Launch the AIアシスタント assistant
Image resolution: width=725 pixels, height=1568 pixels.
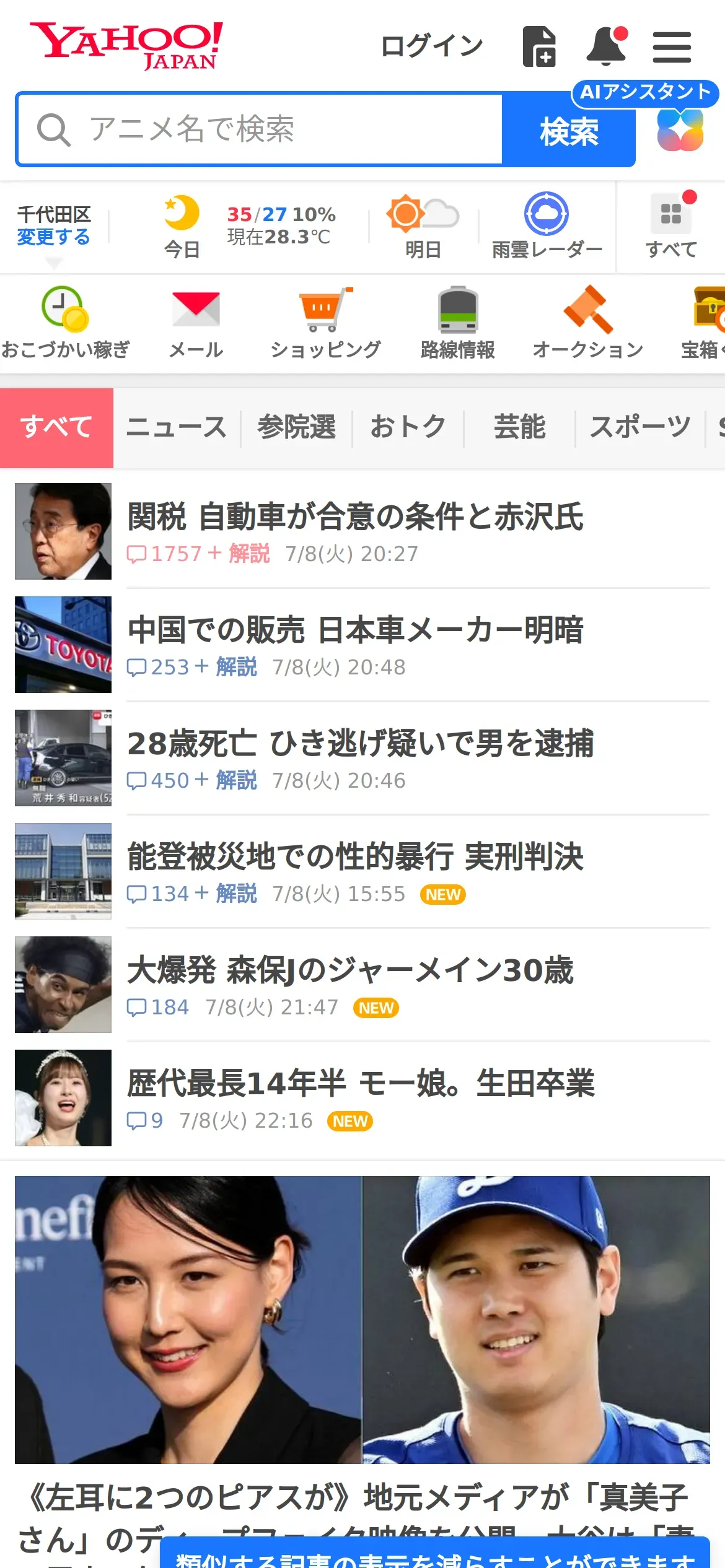pos(680,129)
